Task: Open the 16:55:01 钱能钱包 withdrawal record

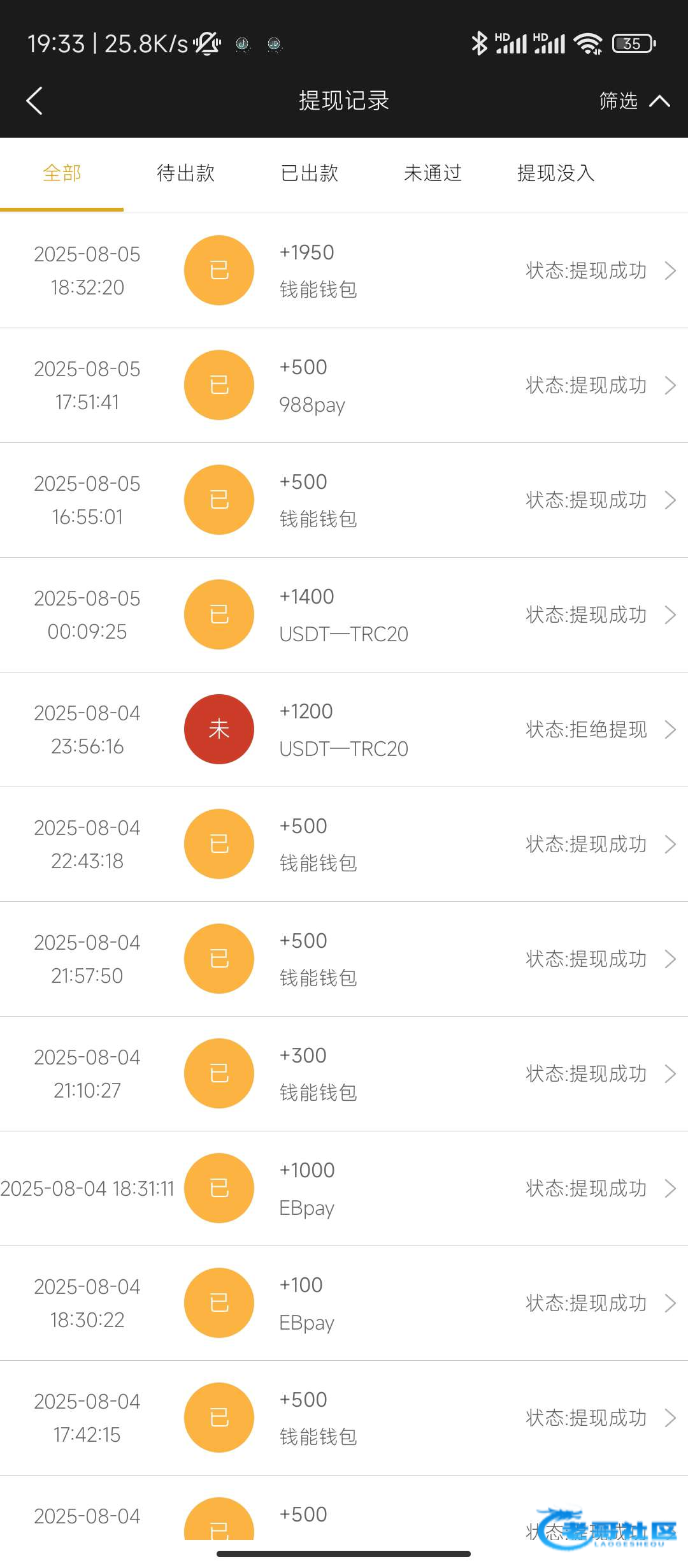Action: (344, 500)
